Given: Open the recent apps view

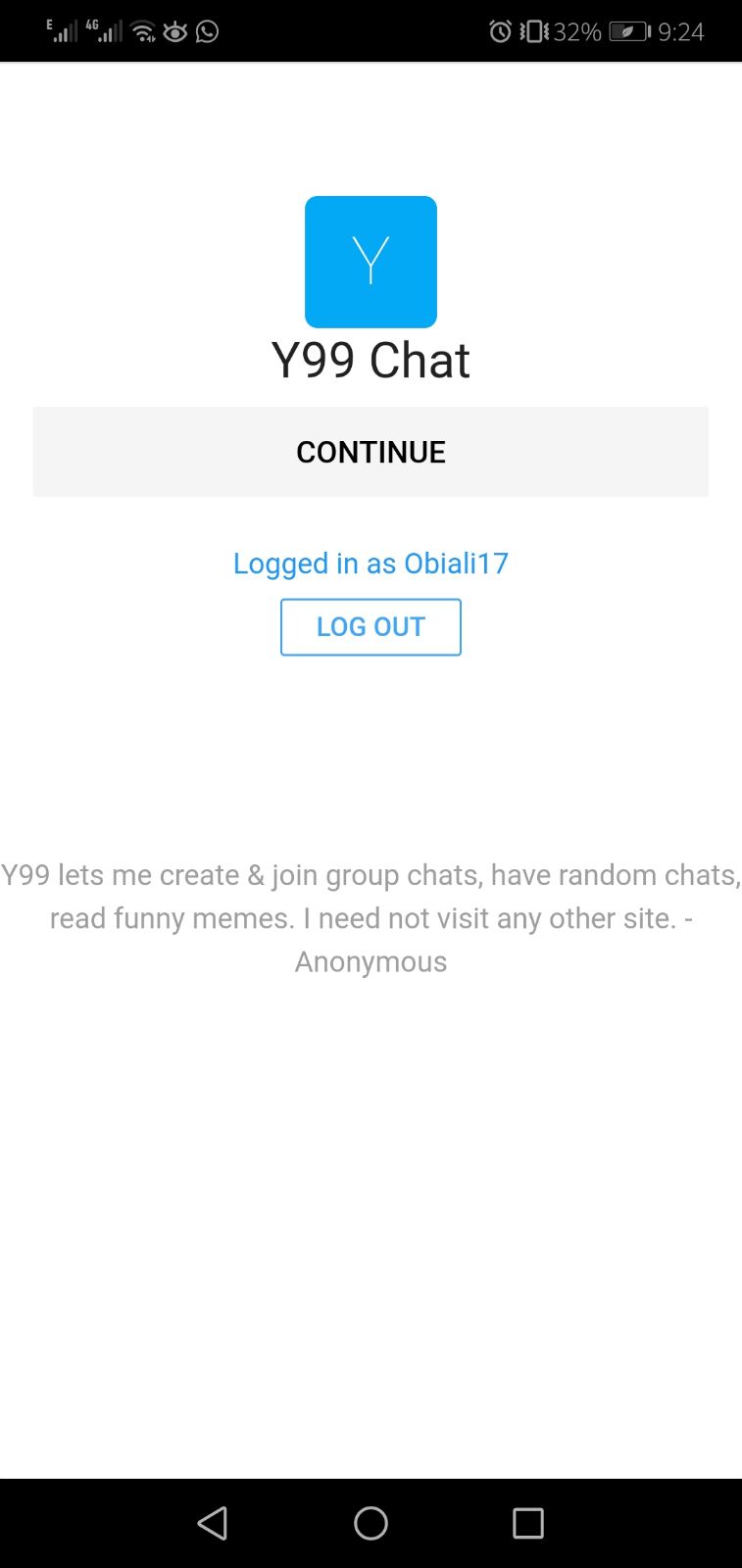Looking at the screenshot, I should point(527,1523).
